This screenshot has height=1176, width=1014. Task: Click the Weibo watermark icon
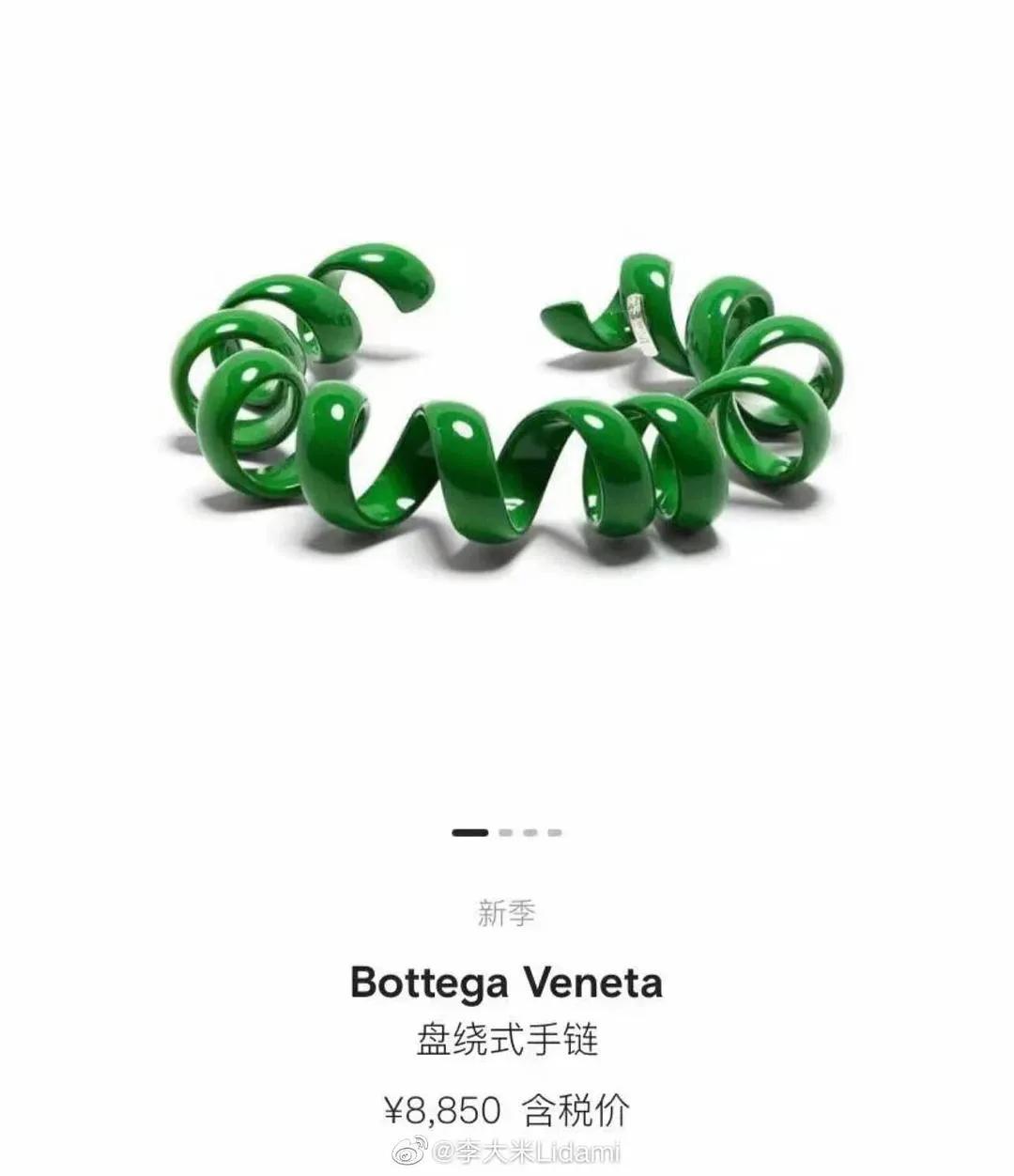point(410,1152)
